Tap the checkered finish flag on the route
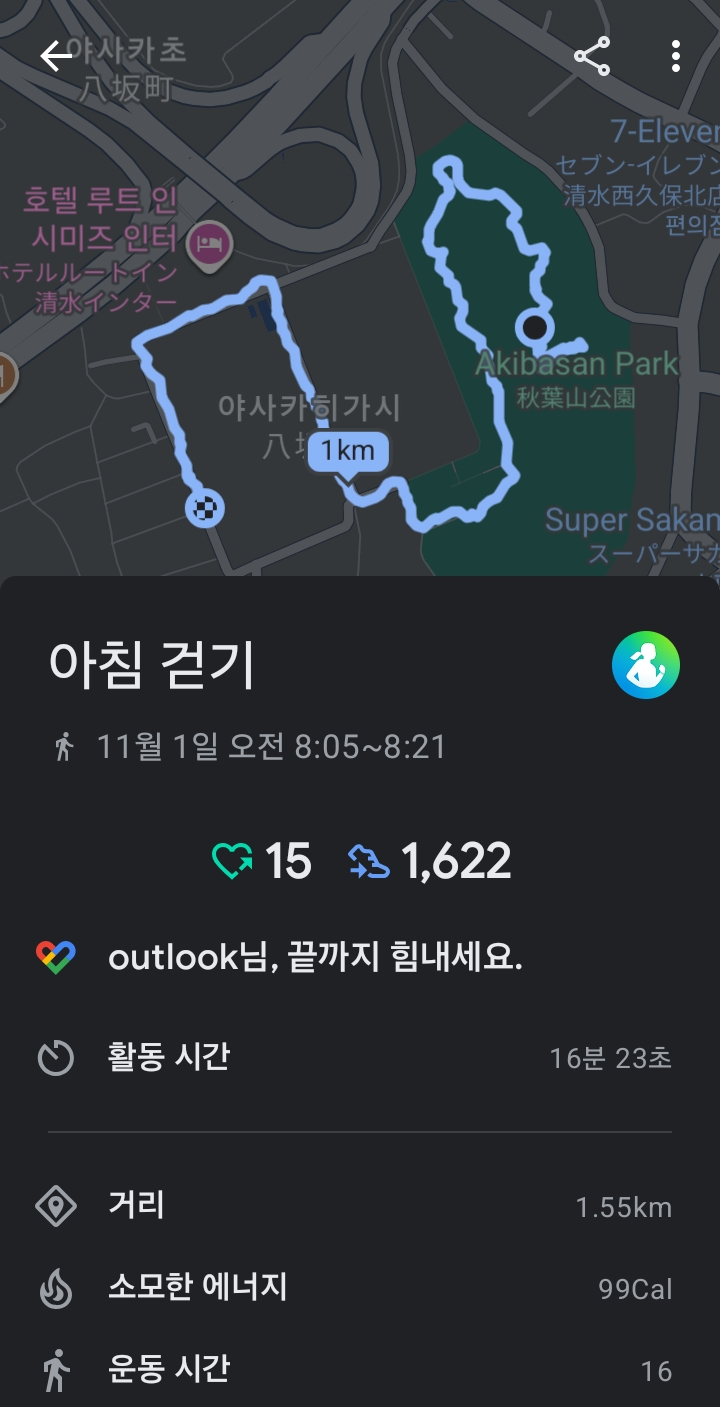The image size is (720, 1407). (x=205, y=509)
